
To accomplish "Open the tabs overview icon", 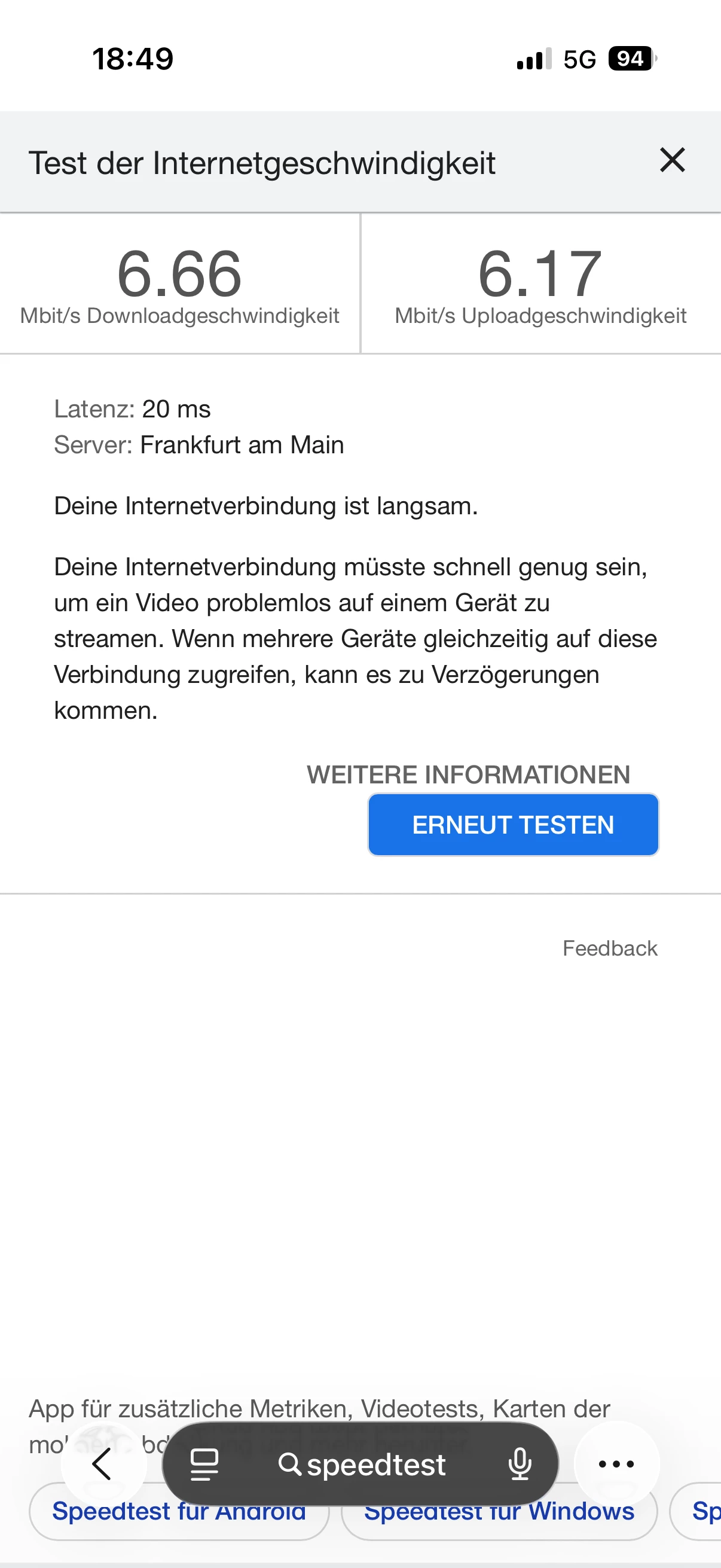I will point(204,1464).
